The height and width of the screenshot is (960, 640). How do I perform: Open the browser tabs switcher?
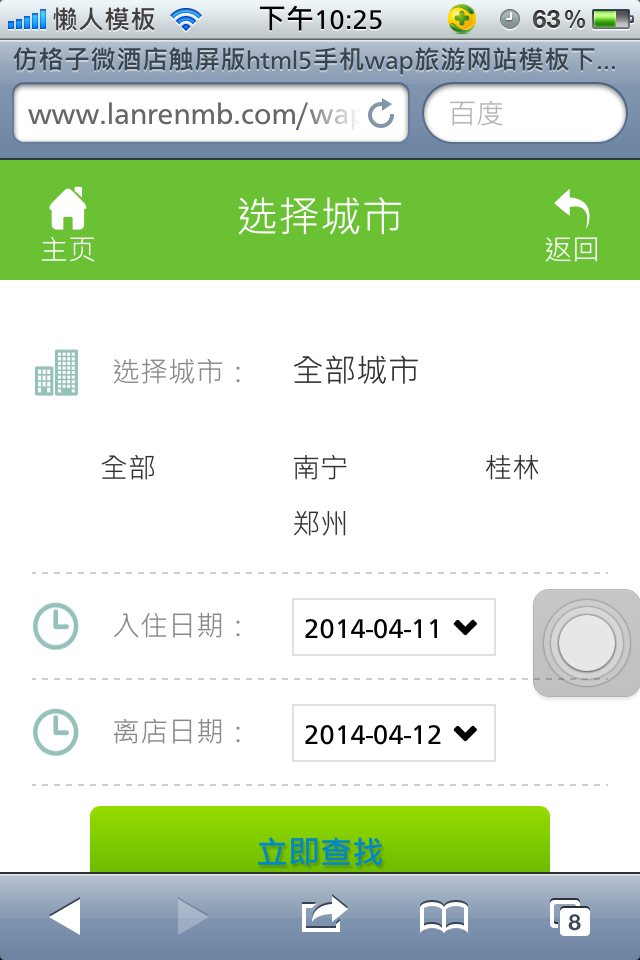pyautogui.click(x=570, y=916)
